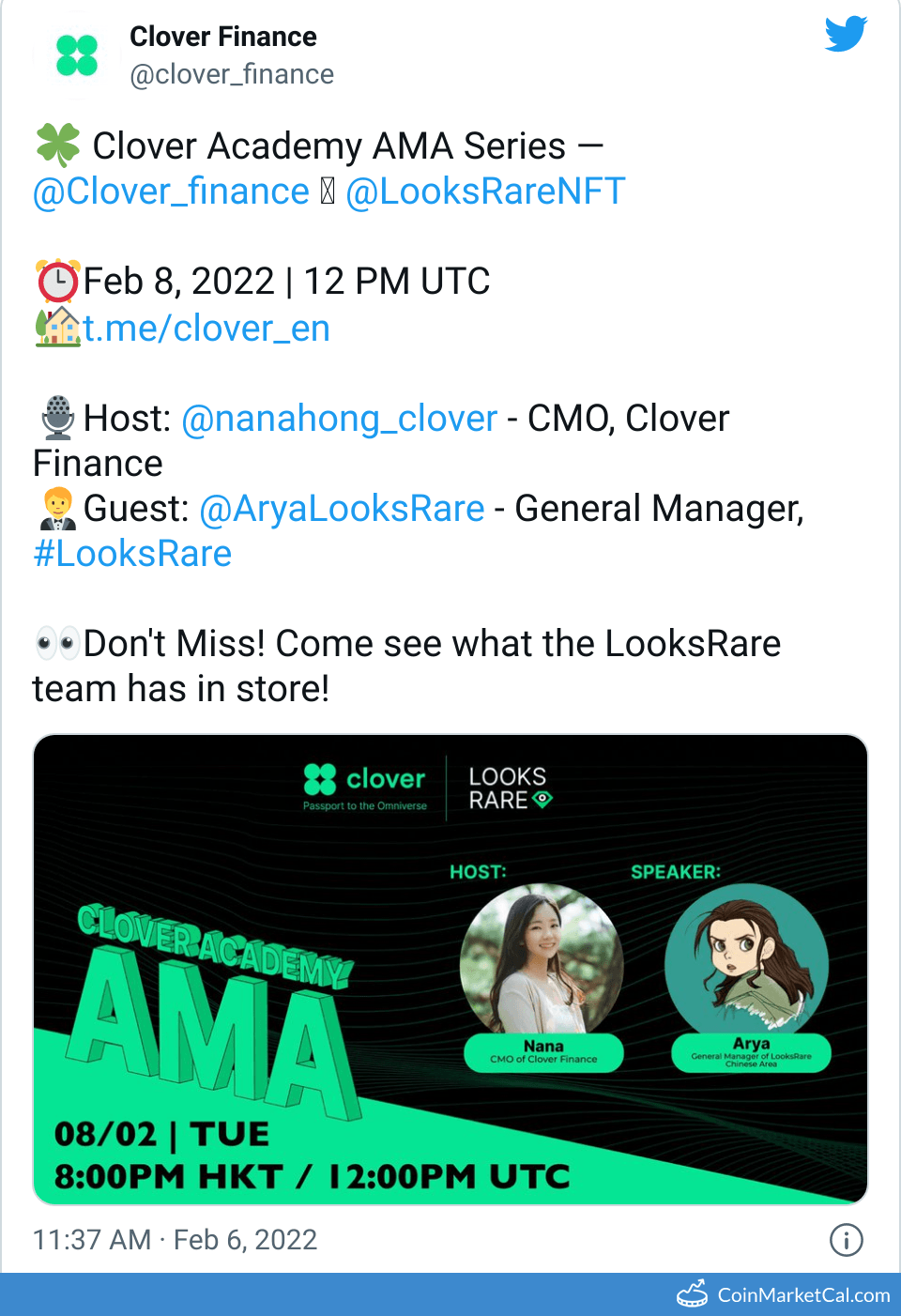This screenshot has width=901, height=1316.
Task: Open the Twitter bird icon
Action: pos(846,34)
